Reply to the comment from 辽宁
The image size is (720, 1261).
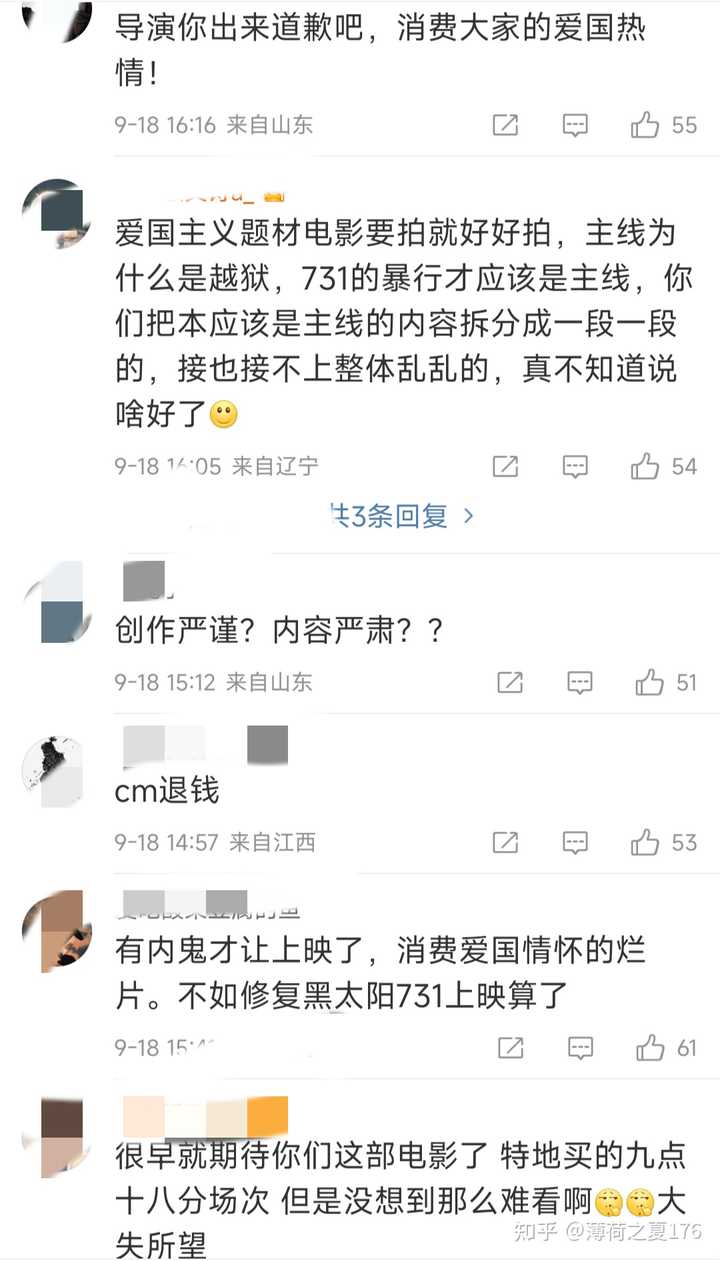click(575, 466)
